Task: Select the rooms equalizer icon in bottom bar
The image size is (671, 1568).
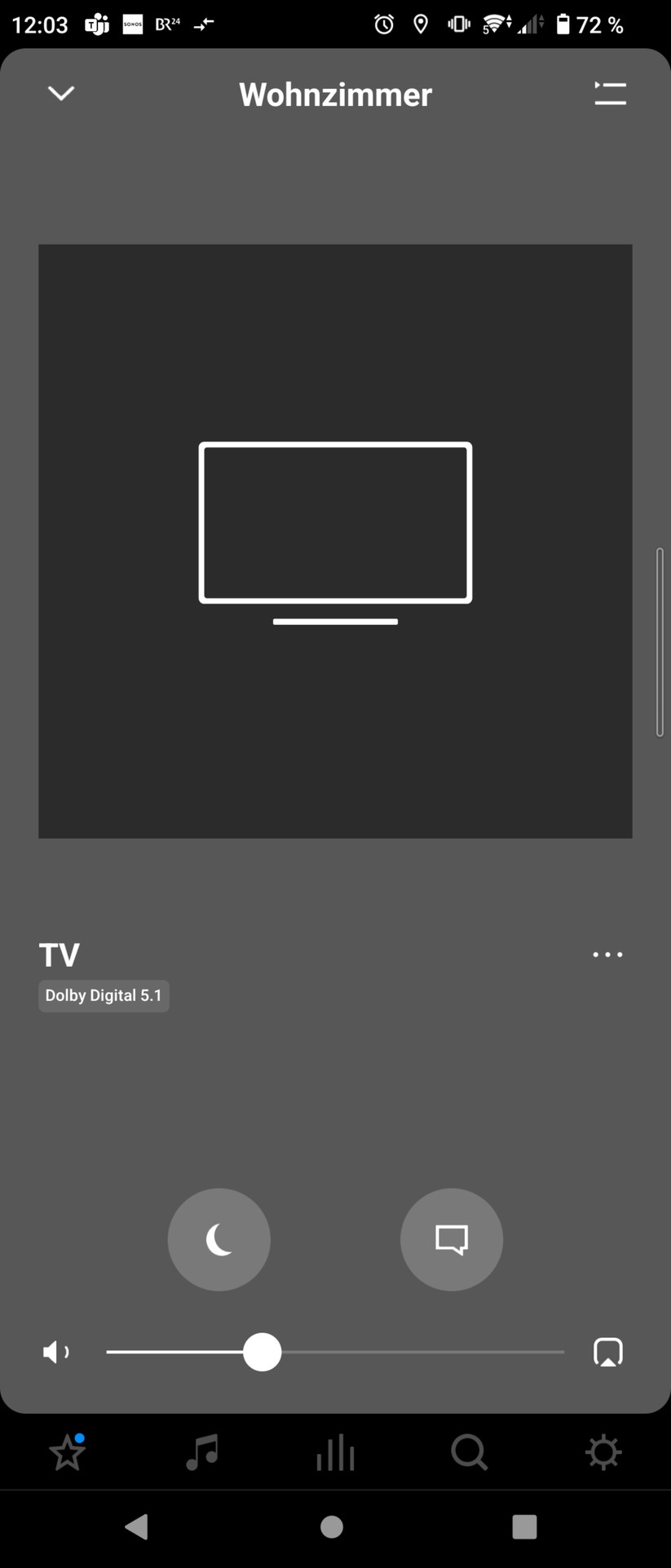Action: 335,1452
